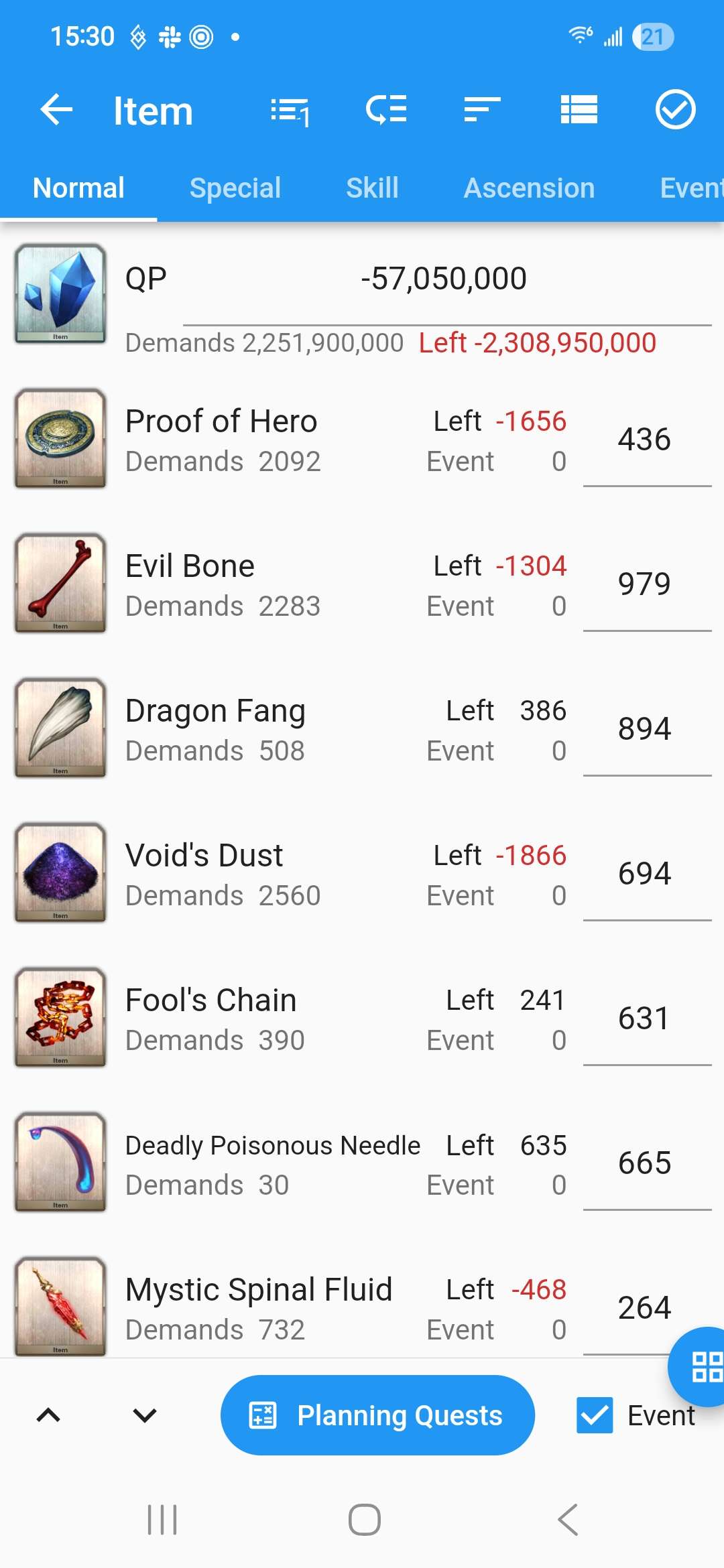Screen dimensions: 724x1568
Task: Toggle the list view icon
Action: pos(579,110)
